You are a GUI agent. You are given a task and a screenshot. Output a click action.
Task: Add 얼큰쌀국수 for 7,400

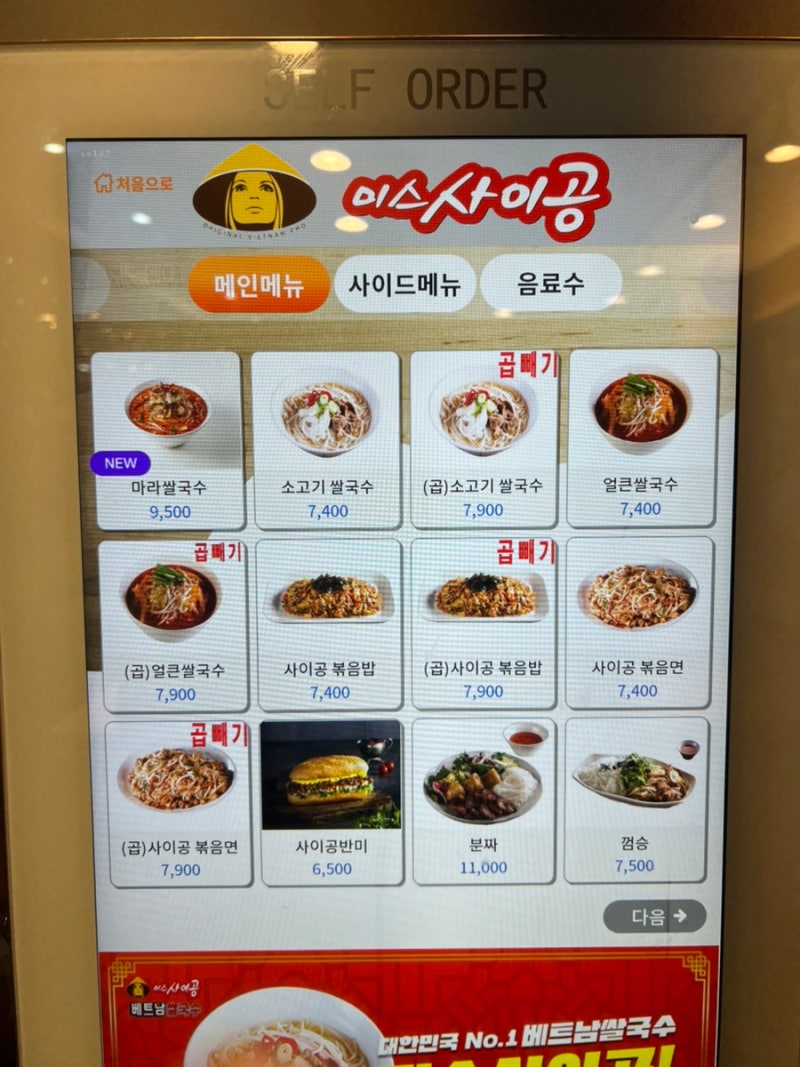click(x=641, y=438)
